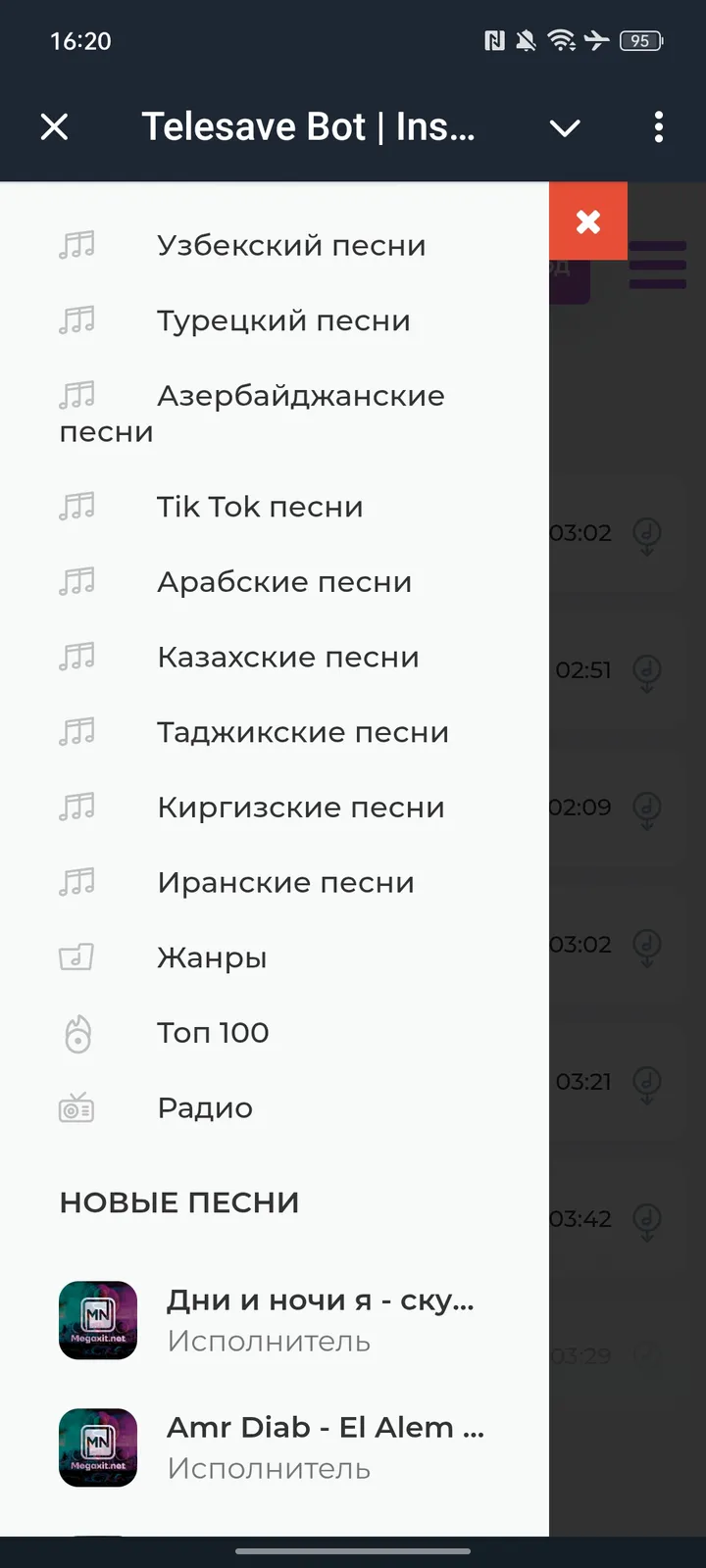Open the three-dot Telegram options menu

[659, 127]
